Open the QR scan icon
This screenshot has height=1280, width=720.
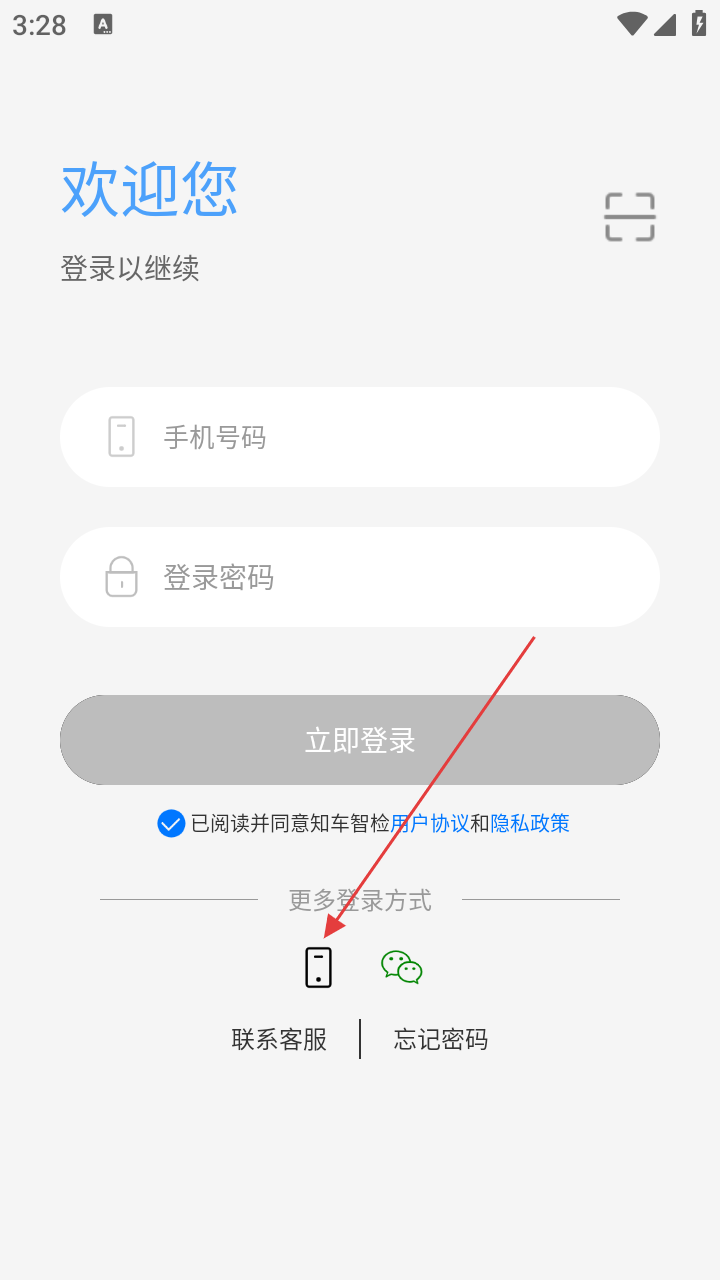(630, 217)
